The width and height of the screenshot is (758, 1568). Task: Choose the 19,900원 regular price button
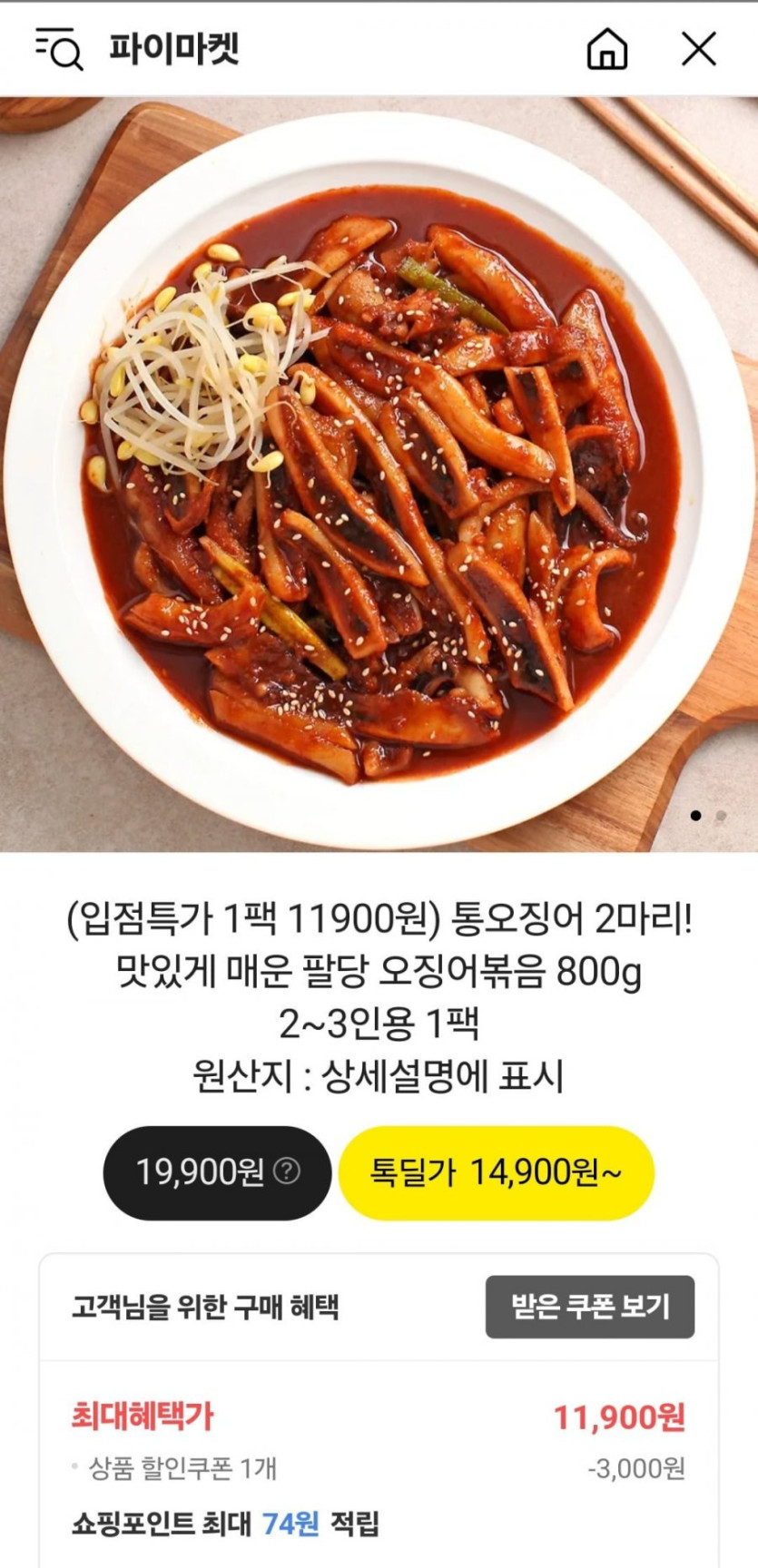coord(200,1172)
